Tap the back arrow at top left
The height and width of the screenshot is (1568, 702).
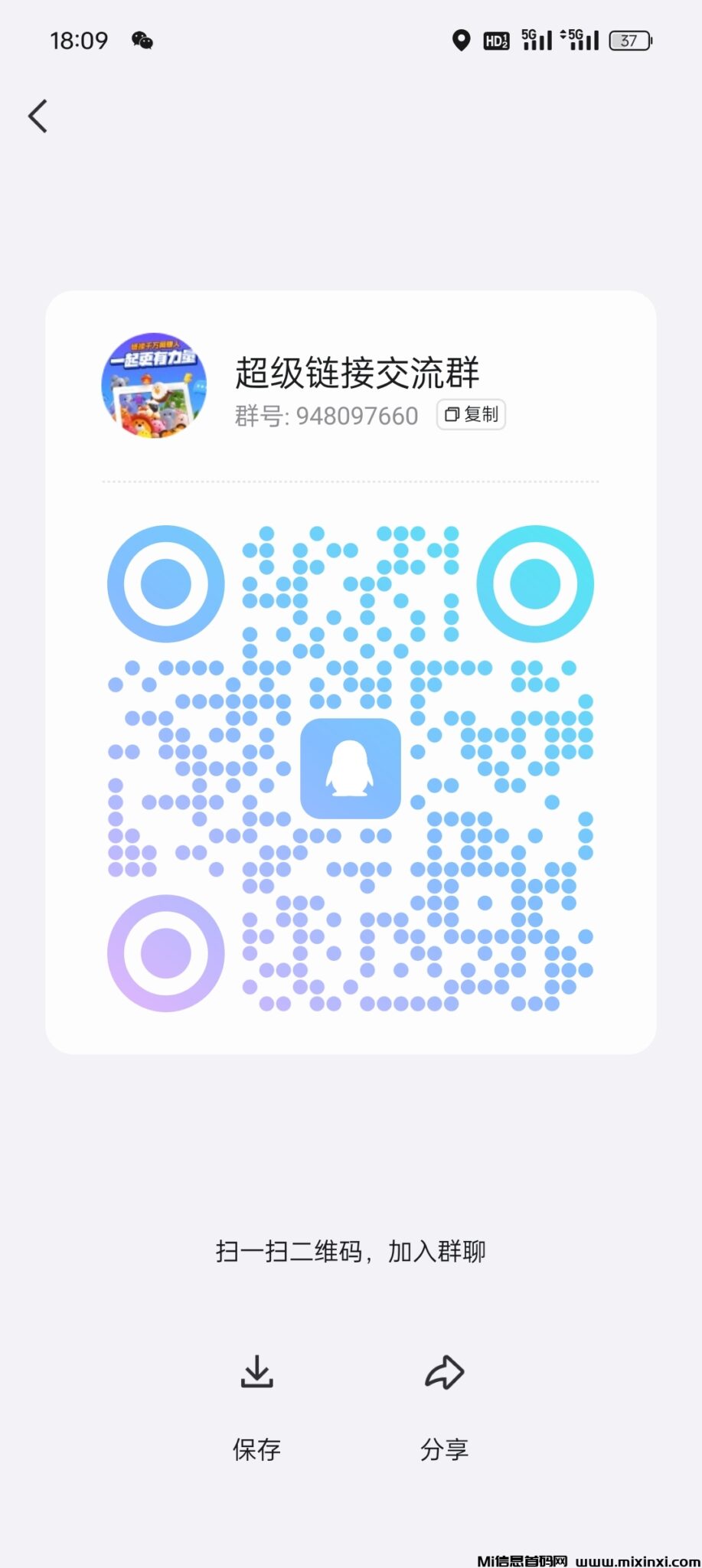pyautogui.click(x=38, y=116)
